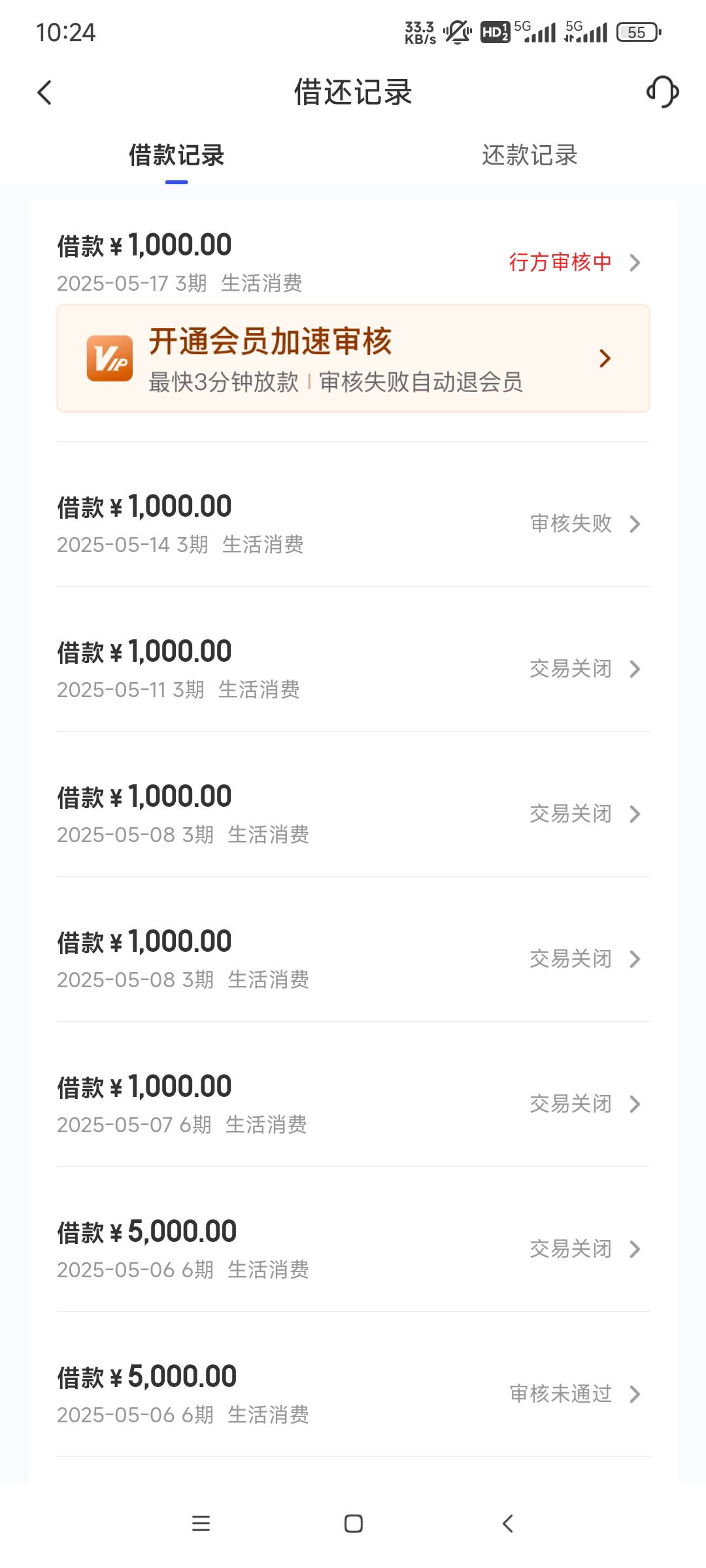This screenshot has width=706, height=1568.
Task: Tap the system home button
Action: pos(354,1524)
